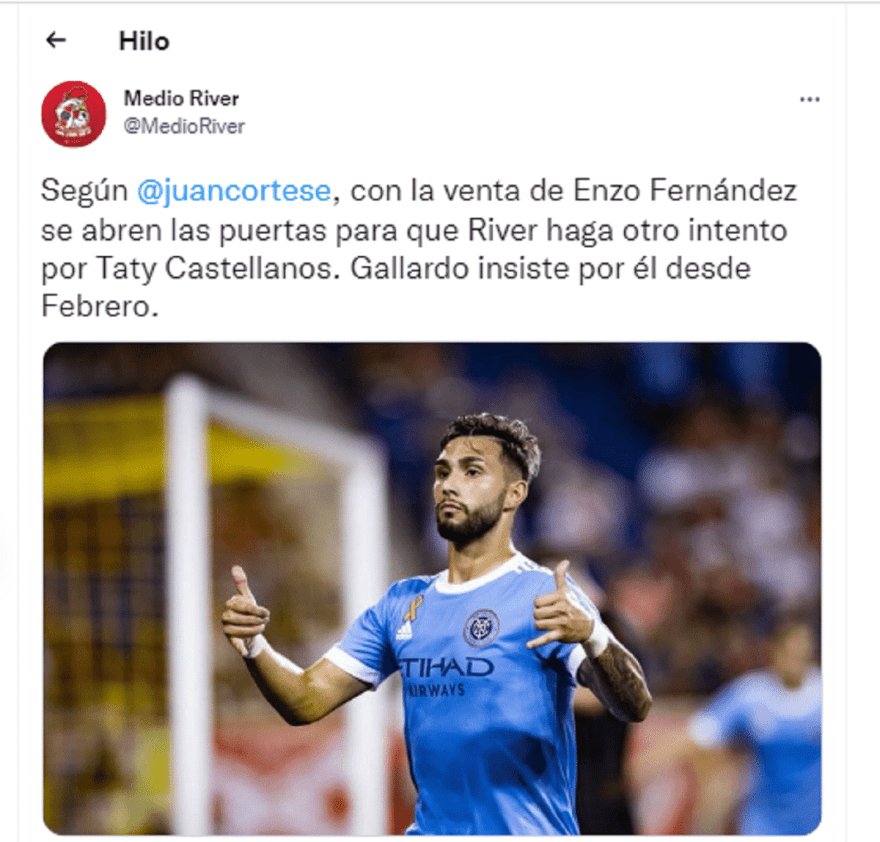Go back using the arrow beside Hilo

[x=56, y=40]
